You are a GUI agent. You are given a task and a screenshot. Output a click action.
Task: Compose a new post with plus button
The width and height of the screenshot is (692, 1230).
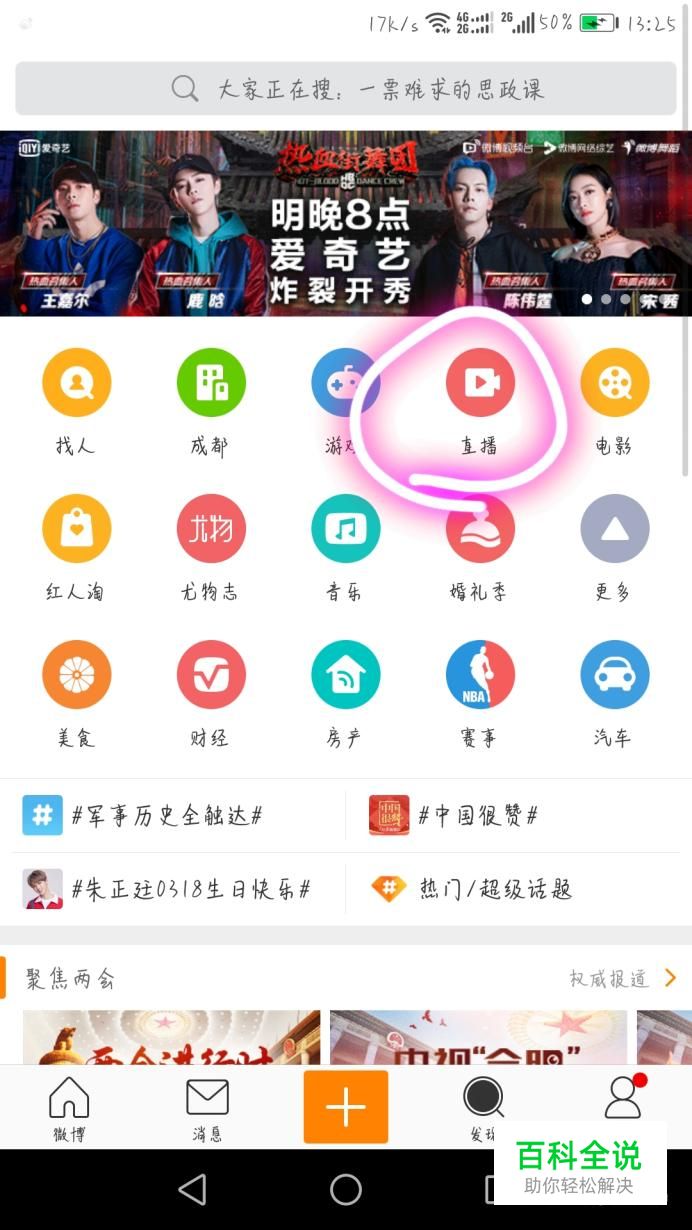pyautogui.click(x=346, y=1107)
